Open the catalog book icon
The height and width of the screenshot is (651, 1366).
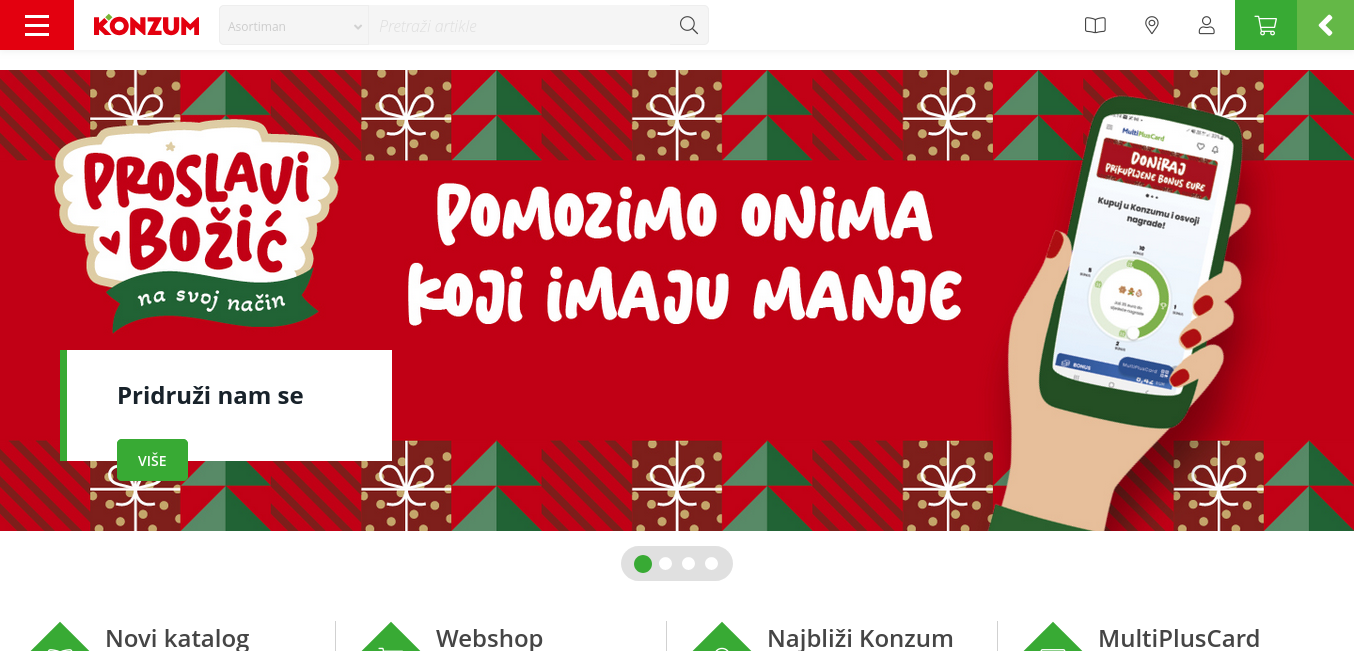click(x=1095, y=25)
